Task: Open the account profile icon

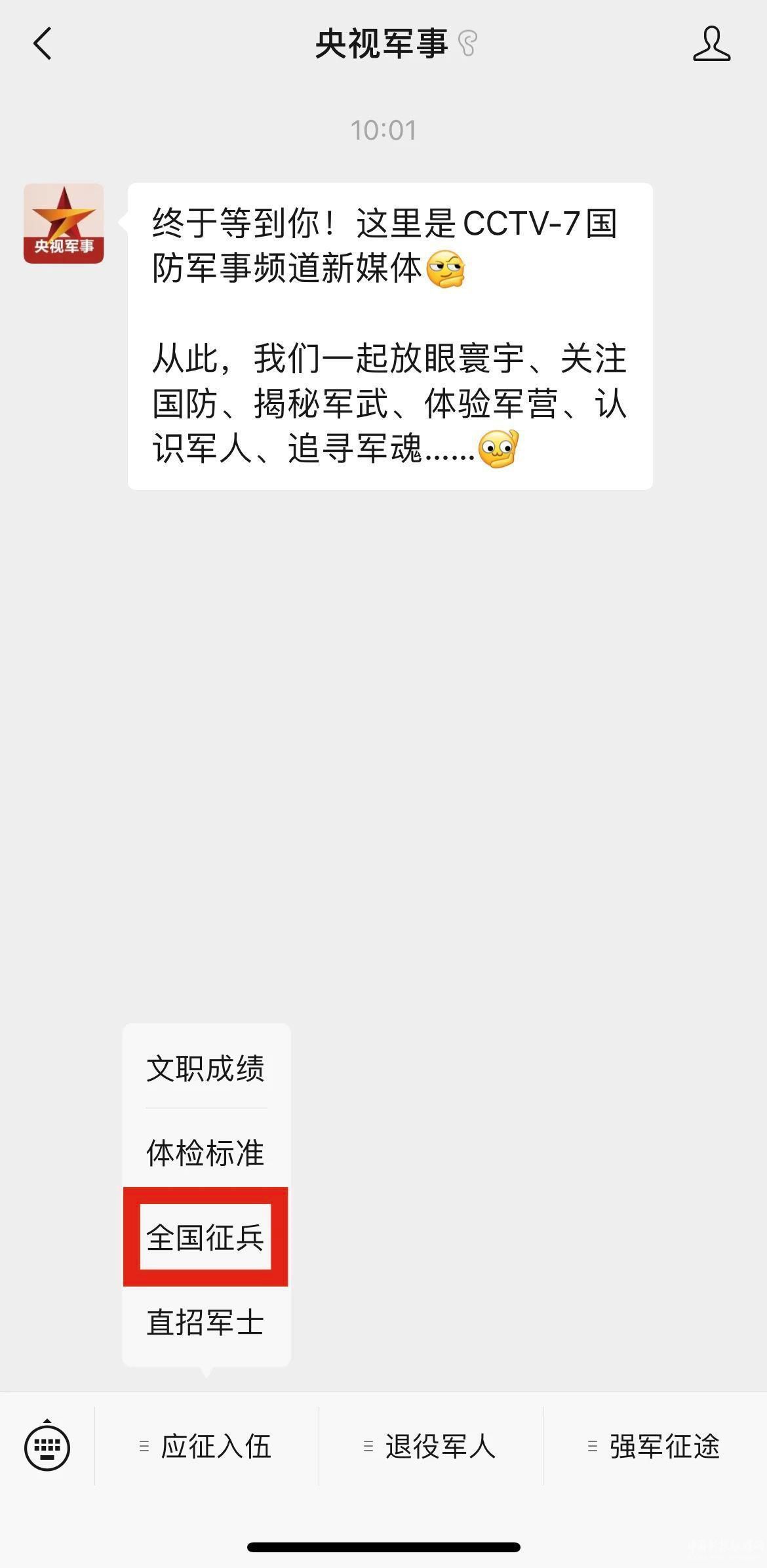Action: 711,44
